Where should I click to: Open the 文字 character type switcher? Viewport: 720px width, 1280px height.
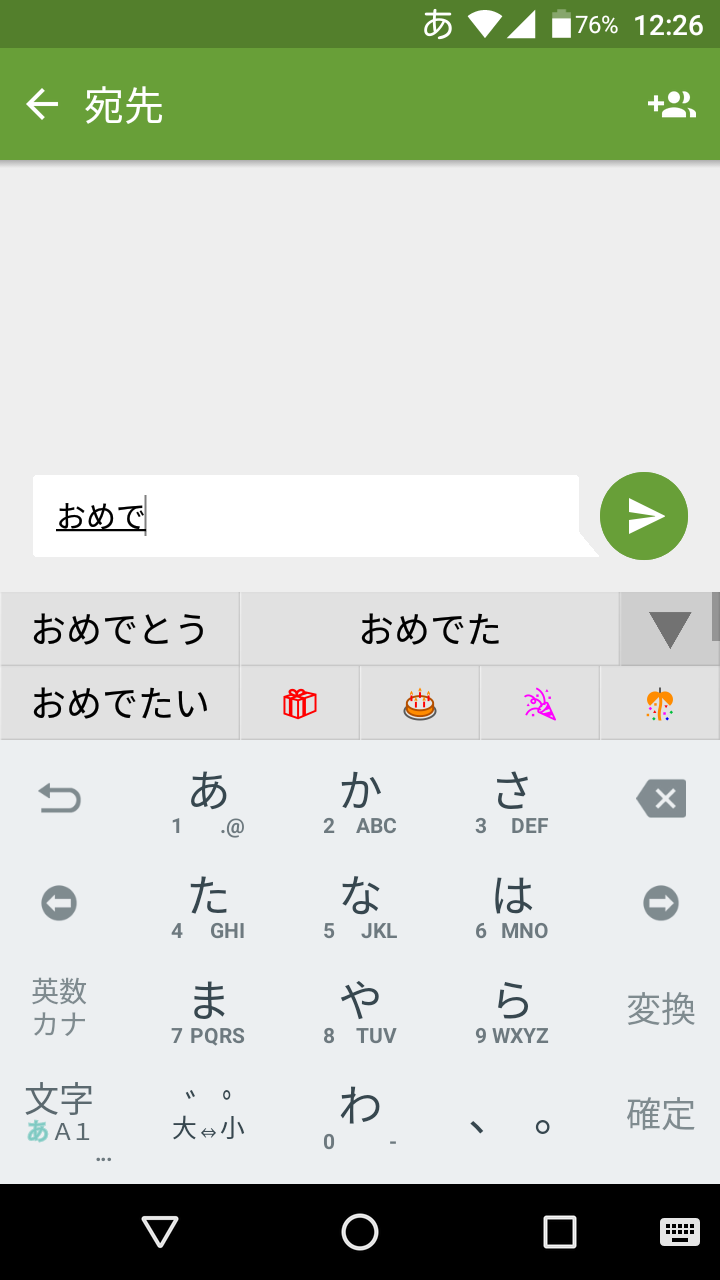(59, 1114)
